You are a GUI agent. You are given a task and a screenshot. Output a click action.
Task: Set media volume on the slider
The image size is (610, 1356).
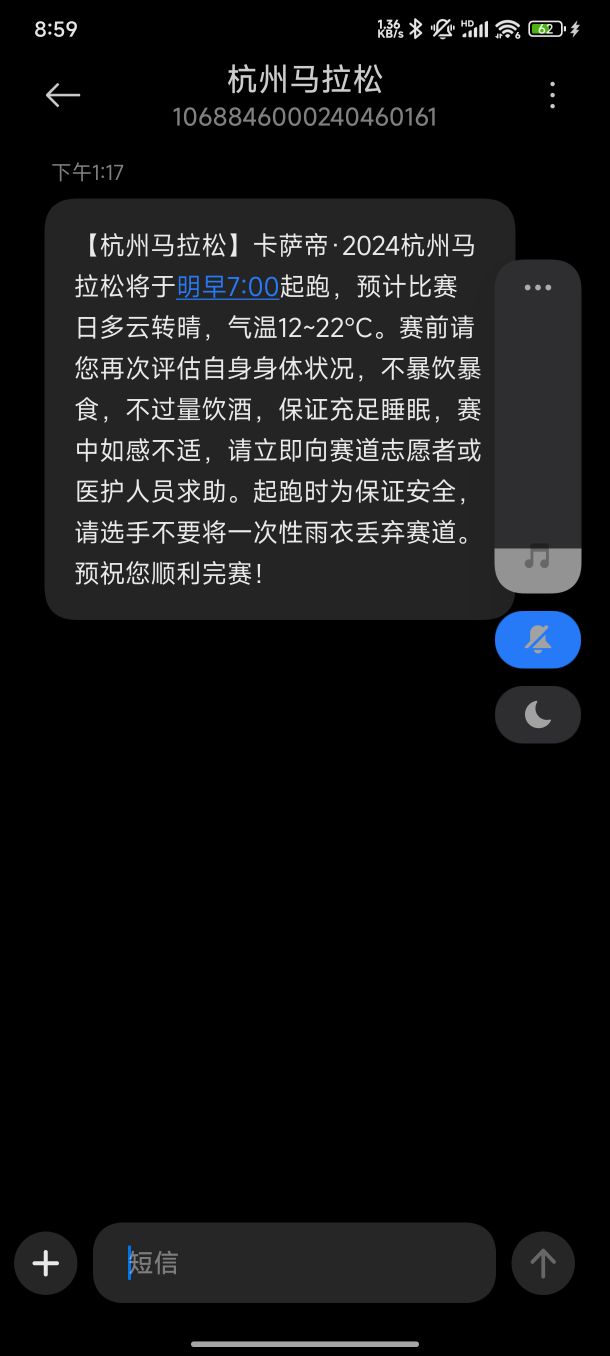[538, 426]
